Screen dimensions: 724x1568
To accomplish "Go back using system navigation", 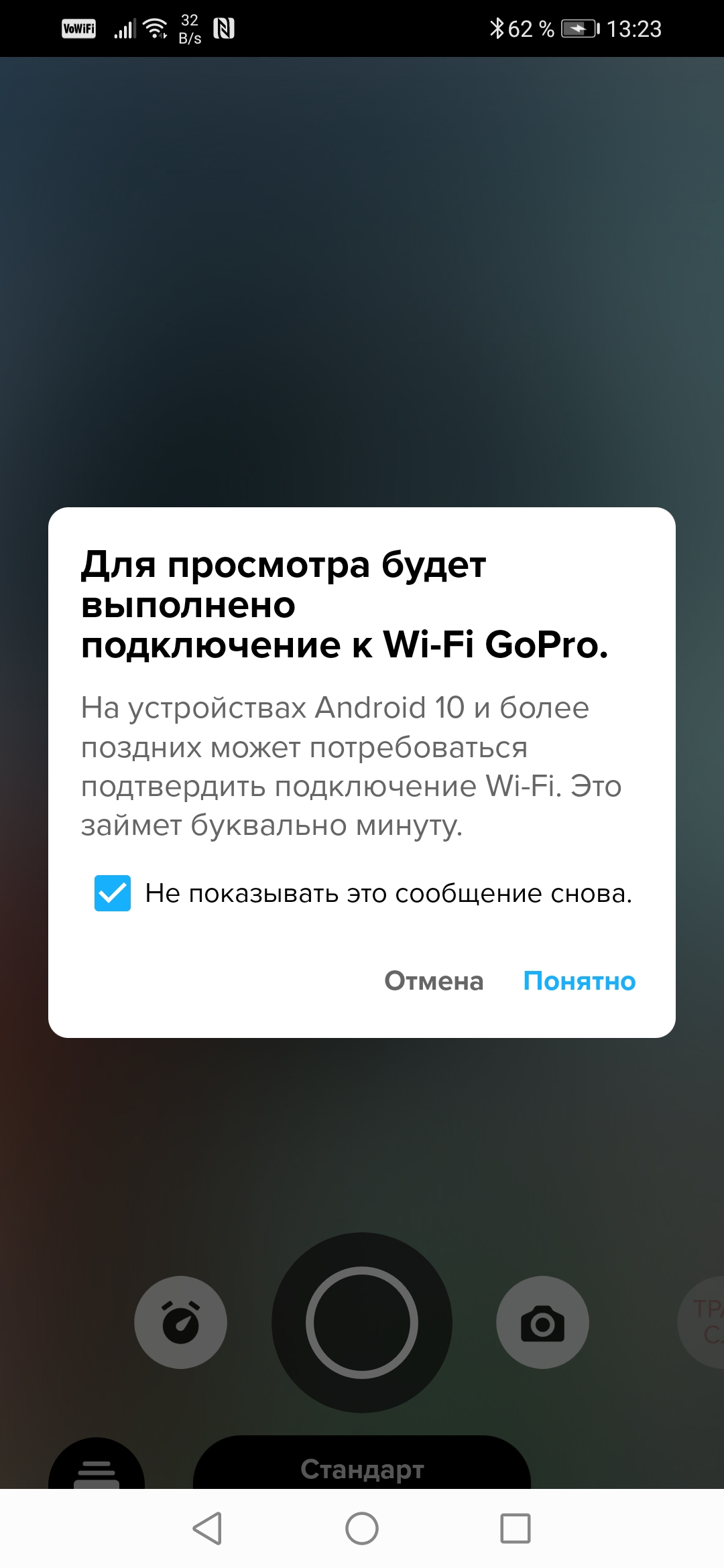I will point(207,1528).
